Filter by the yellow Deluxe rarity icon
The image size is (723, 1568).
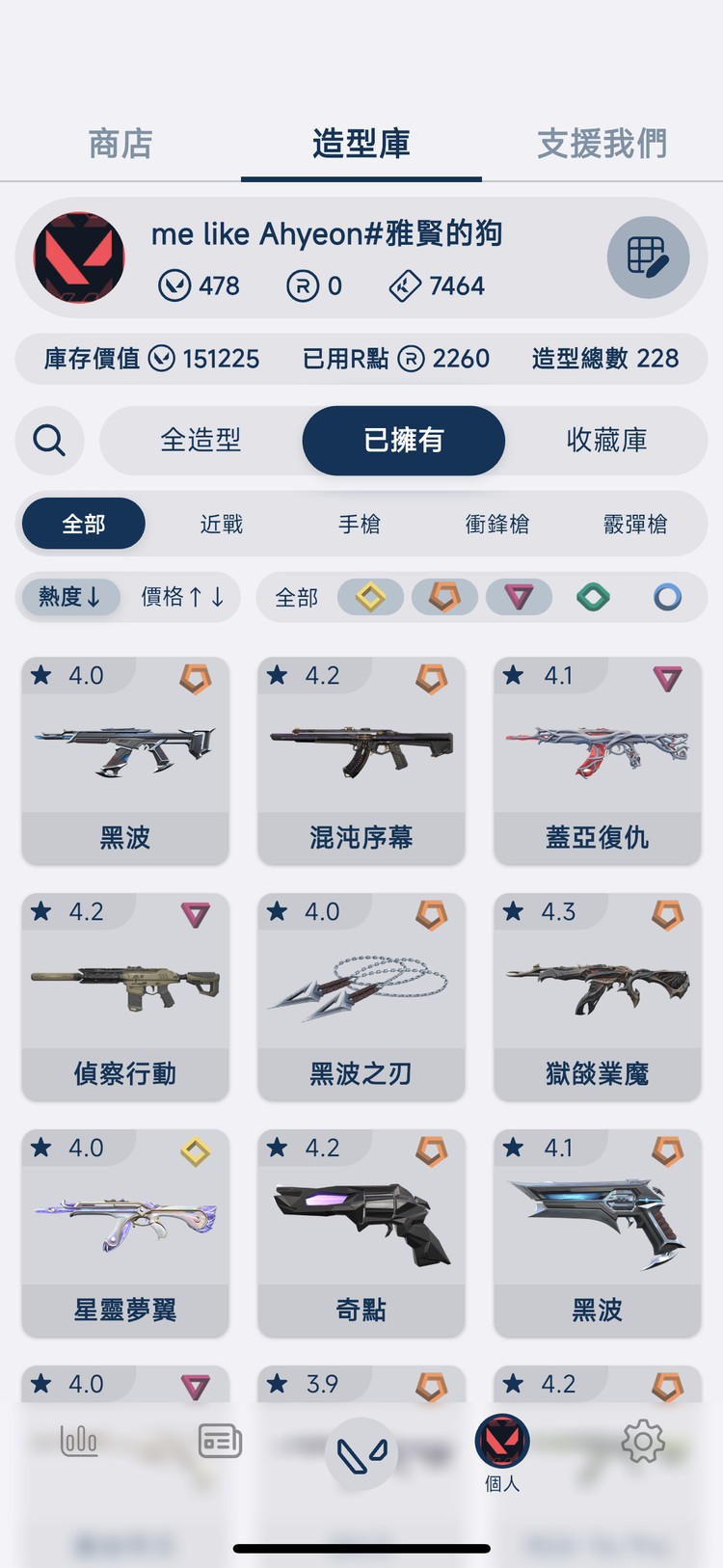(370, 597)
